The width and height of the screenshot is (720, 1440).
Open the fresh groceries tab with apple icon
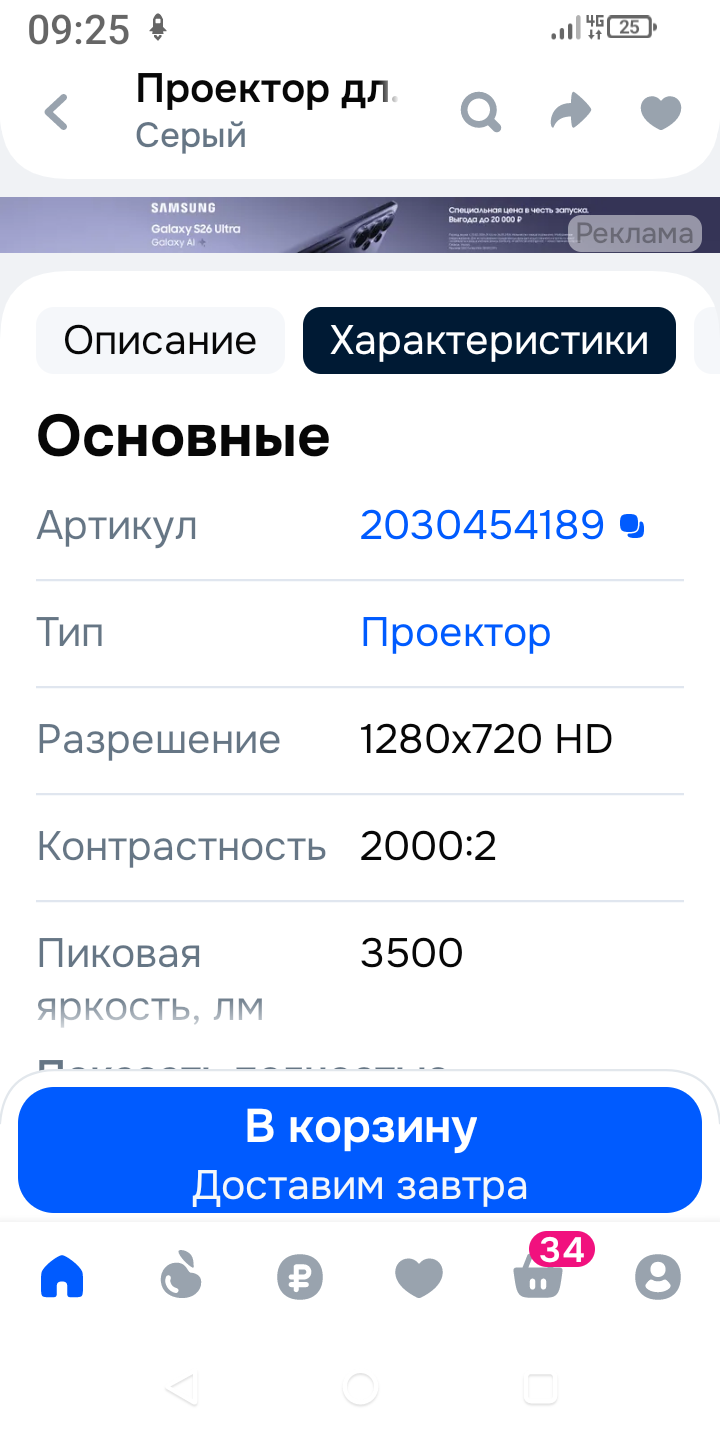coord(182,1277)
